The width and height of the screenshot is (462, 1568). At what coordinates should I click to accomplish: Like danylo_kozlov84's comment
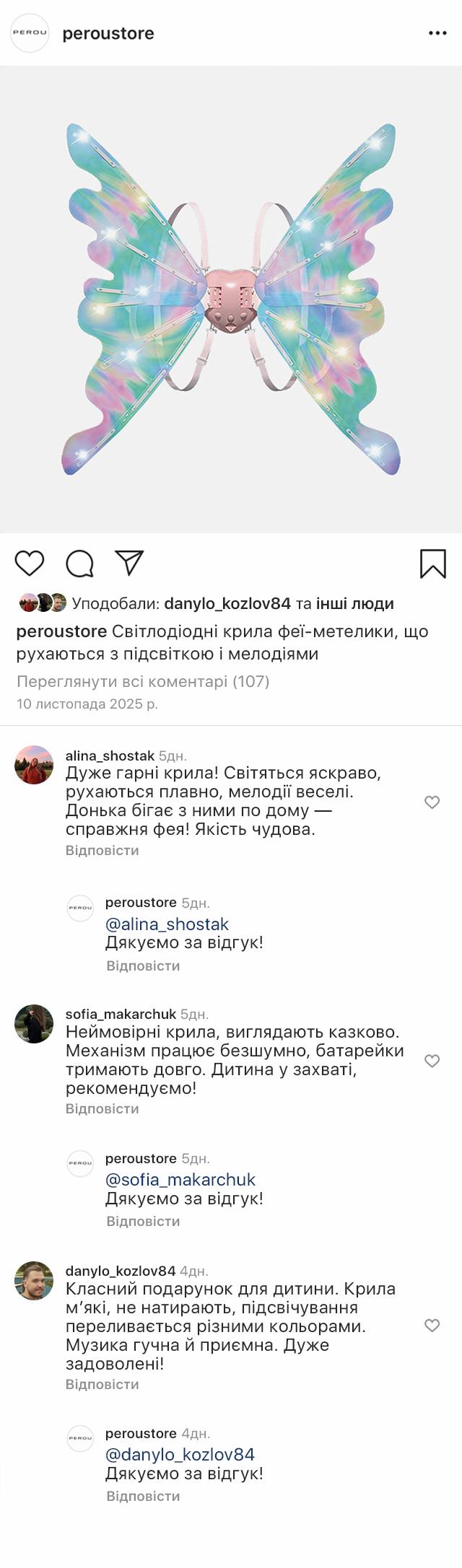click(x=432, y=1326)
